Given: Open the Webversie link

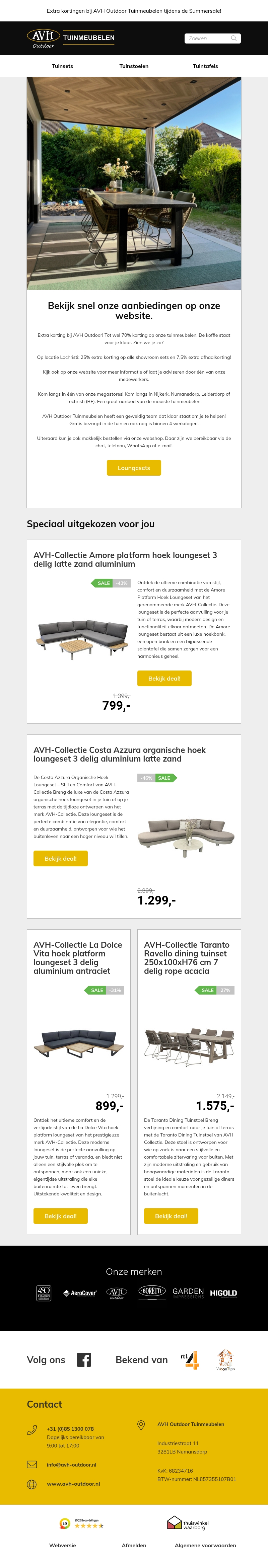Looking at the screenshot, I should (63, 1545).
